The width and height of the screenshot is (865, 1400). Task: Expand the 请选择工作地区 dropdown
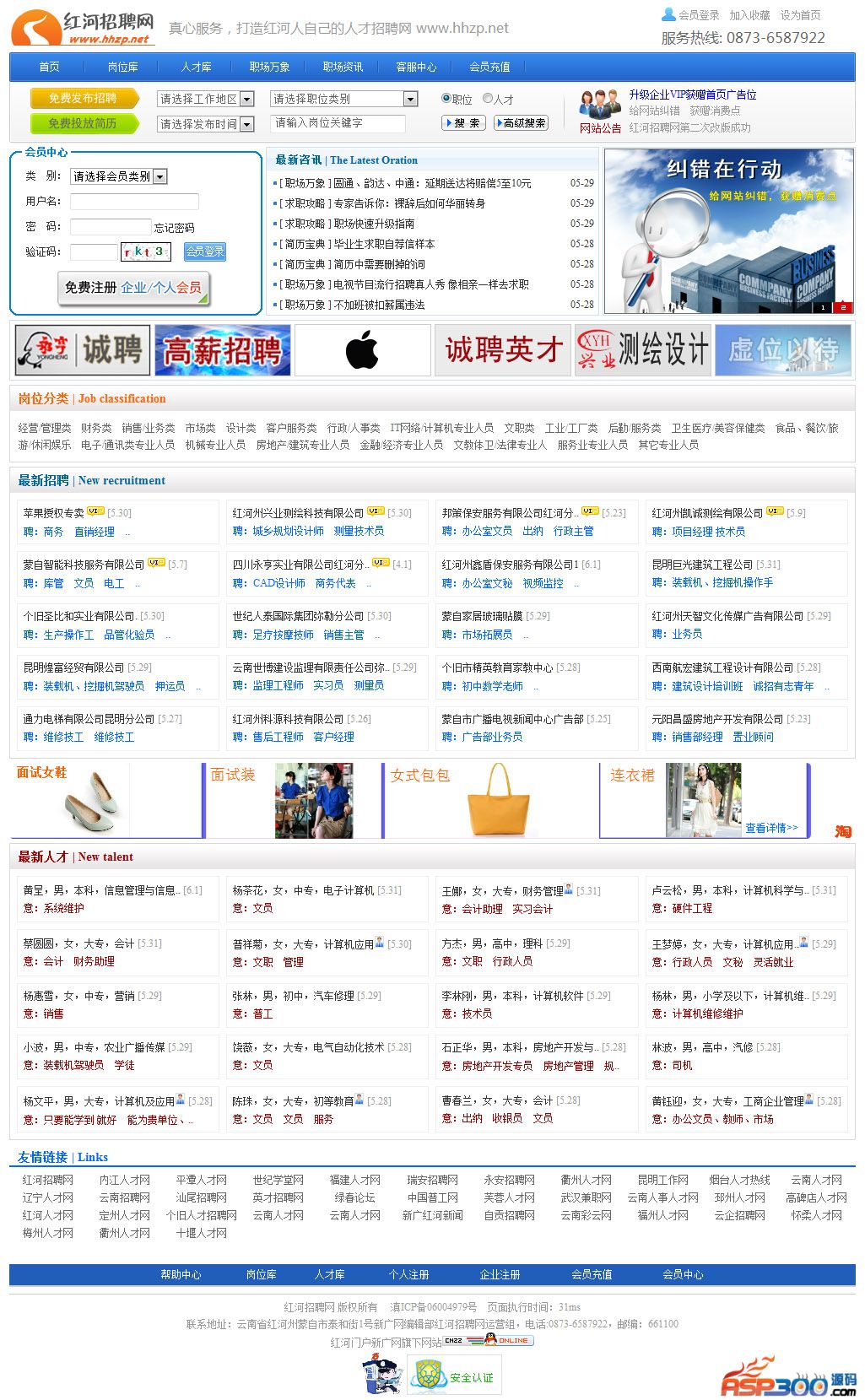[x=205, y=99]
